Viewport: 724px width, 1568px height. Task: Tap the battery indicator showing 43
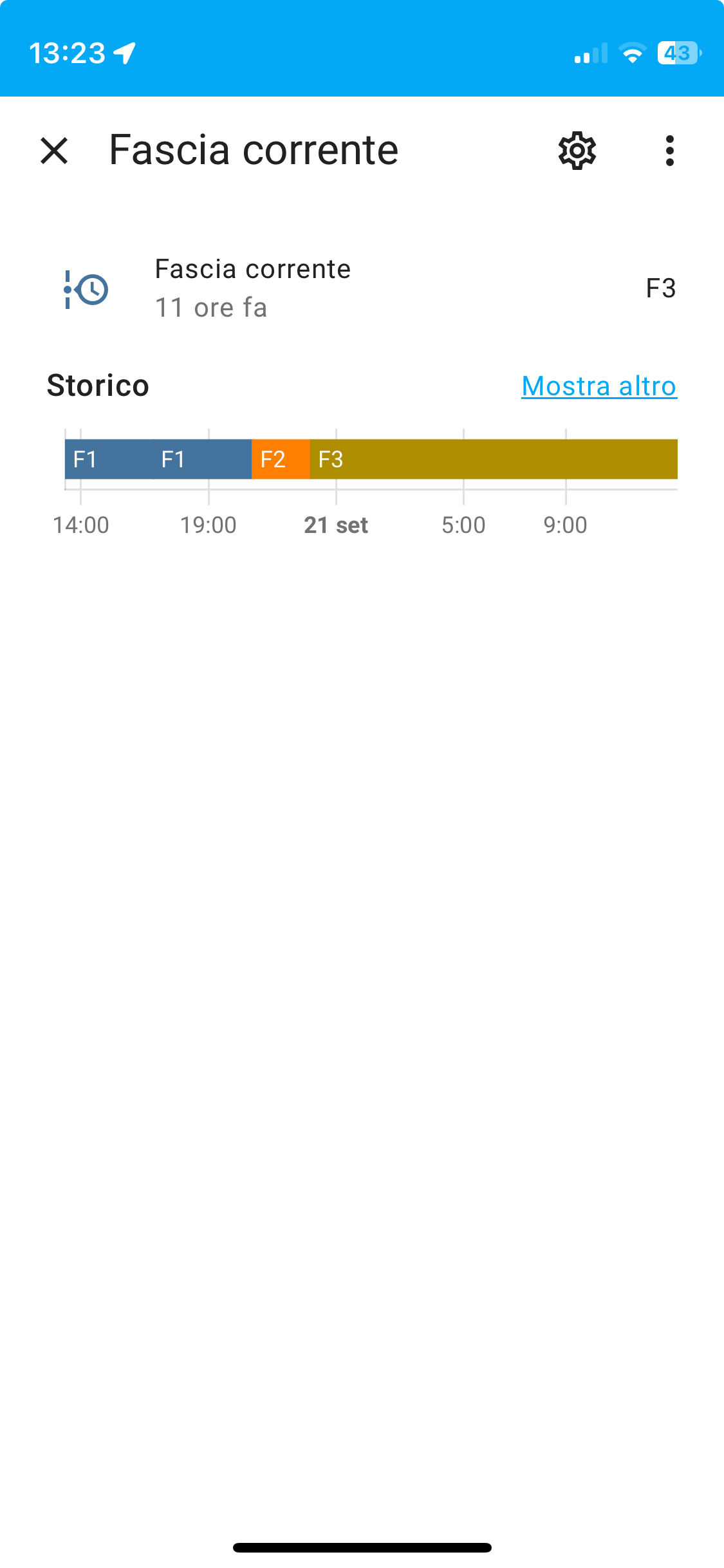click(x=679, y=54)
